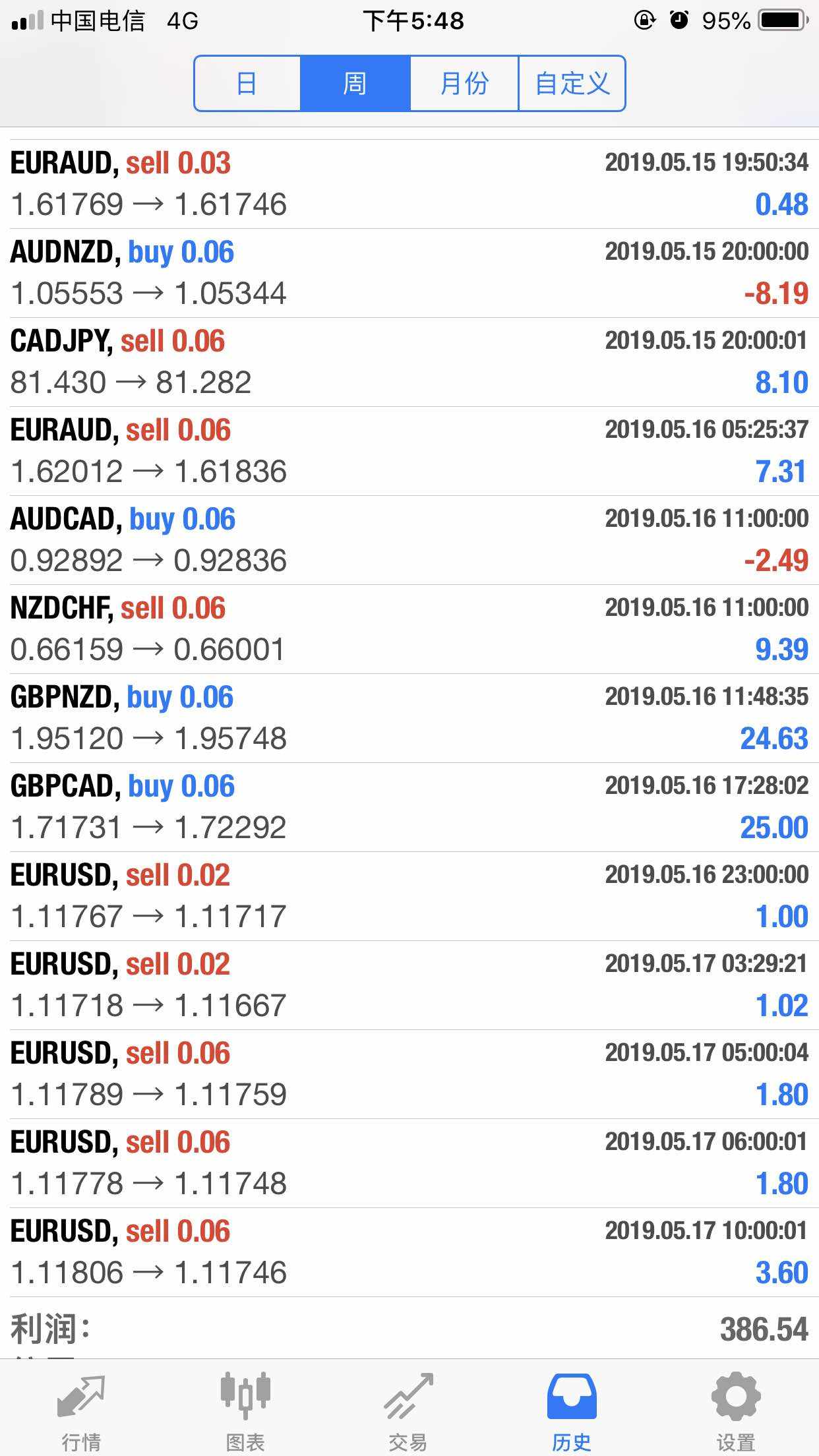The image size is (819, 1456).
Task: Open the NZDCHF sell 0.06 trade
Action: pos(409,629)
